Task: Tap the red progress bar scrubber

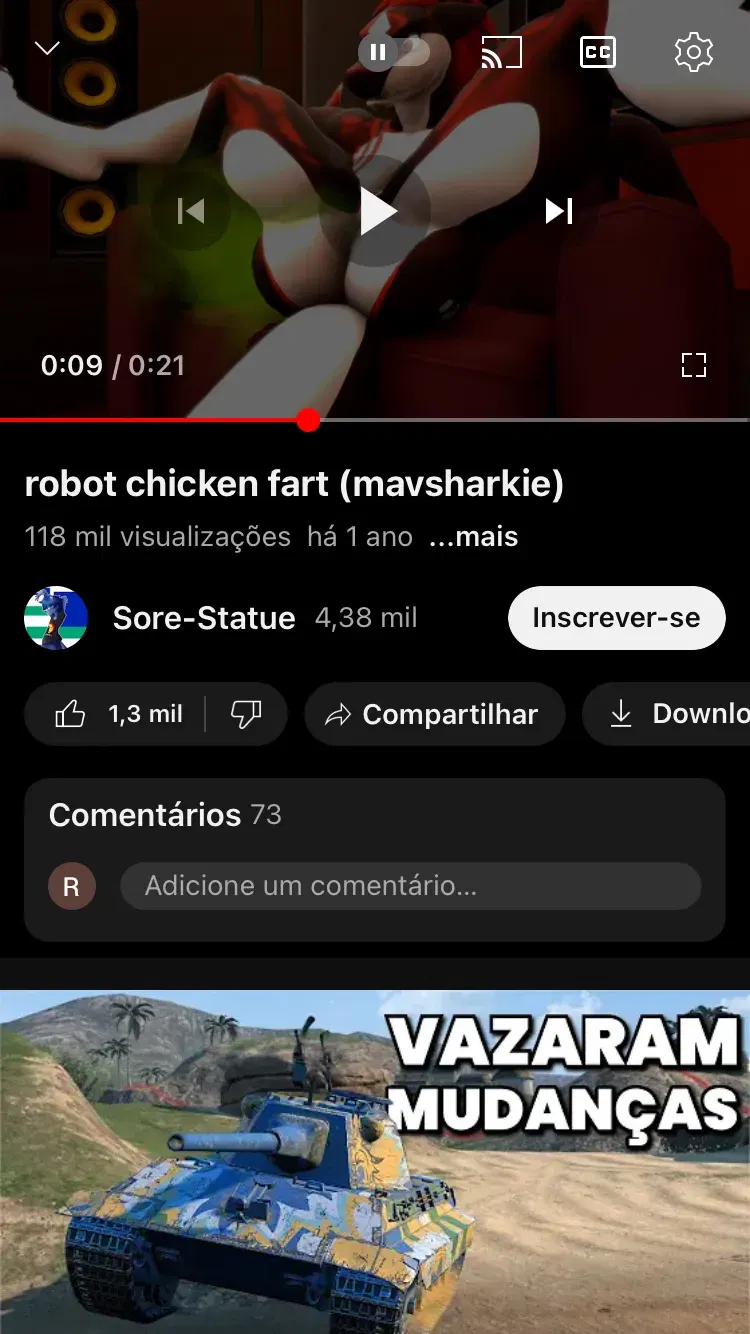Action: click(x=308, y=420)
